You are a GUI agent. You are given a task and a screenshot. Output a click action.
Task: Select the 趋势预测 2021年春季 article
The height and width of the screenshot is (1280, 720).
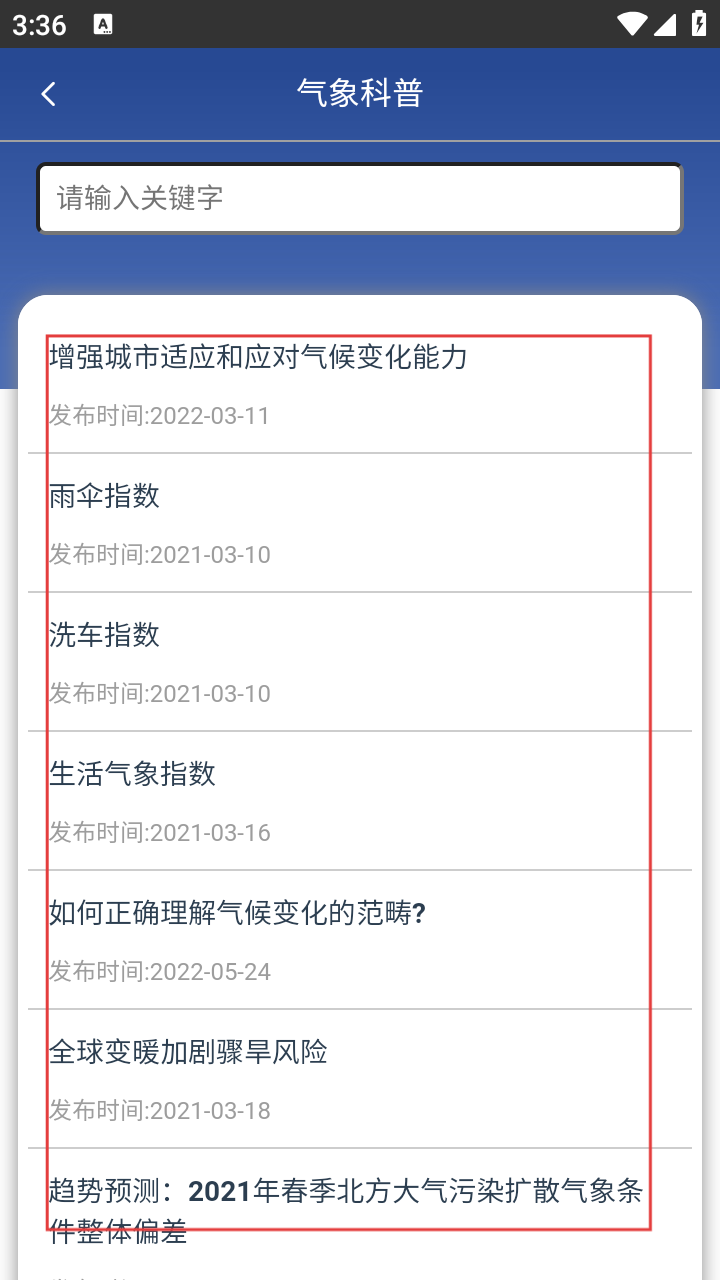pyautogui.click(x=345, y=1210)
